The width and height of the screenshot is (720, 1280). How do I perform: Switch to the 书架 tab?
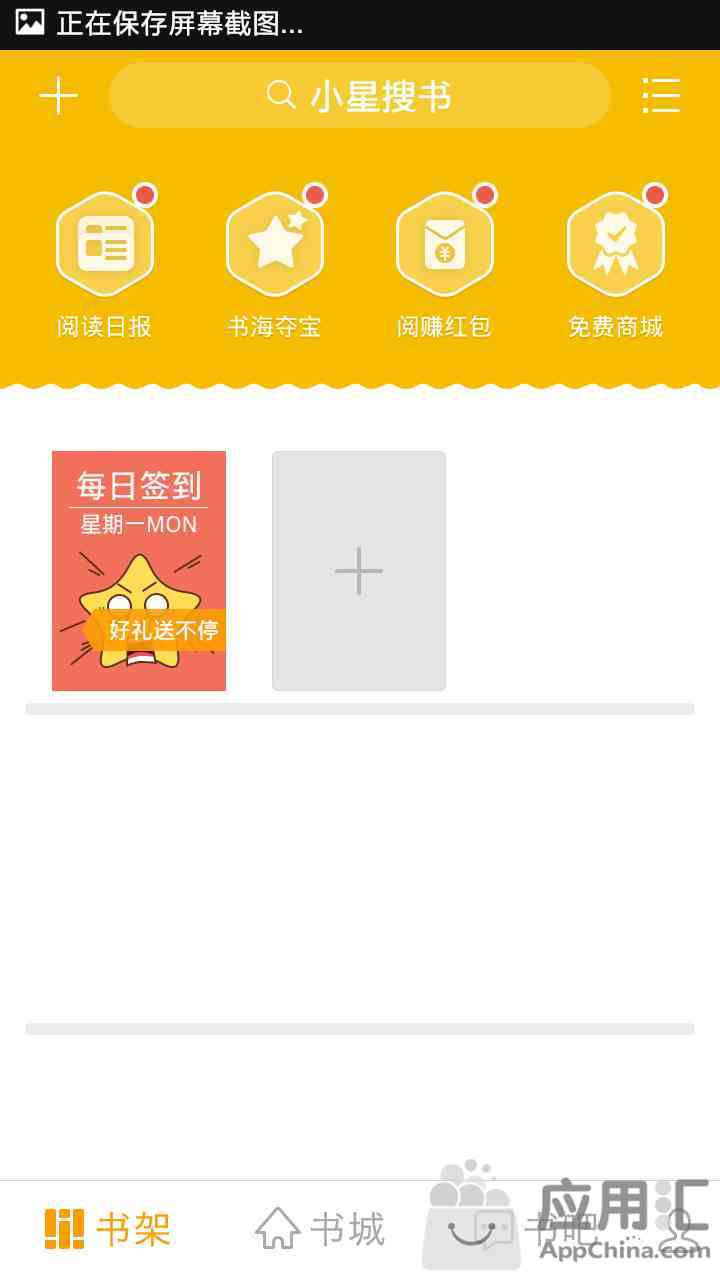pos(108,1229)
